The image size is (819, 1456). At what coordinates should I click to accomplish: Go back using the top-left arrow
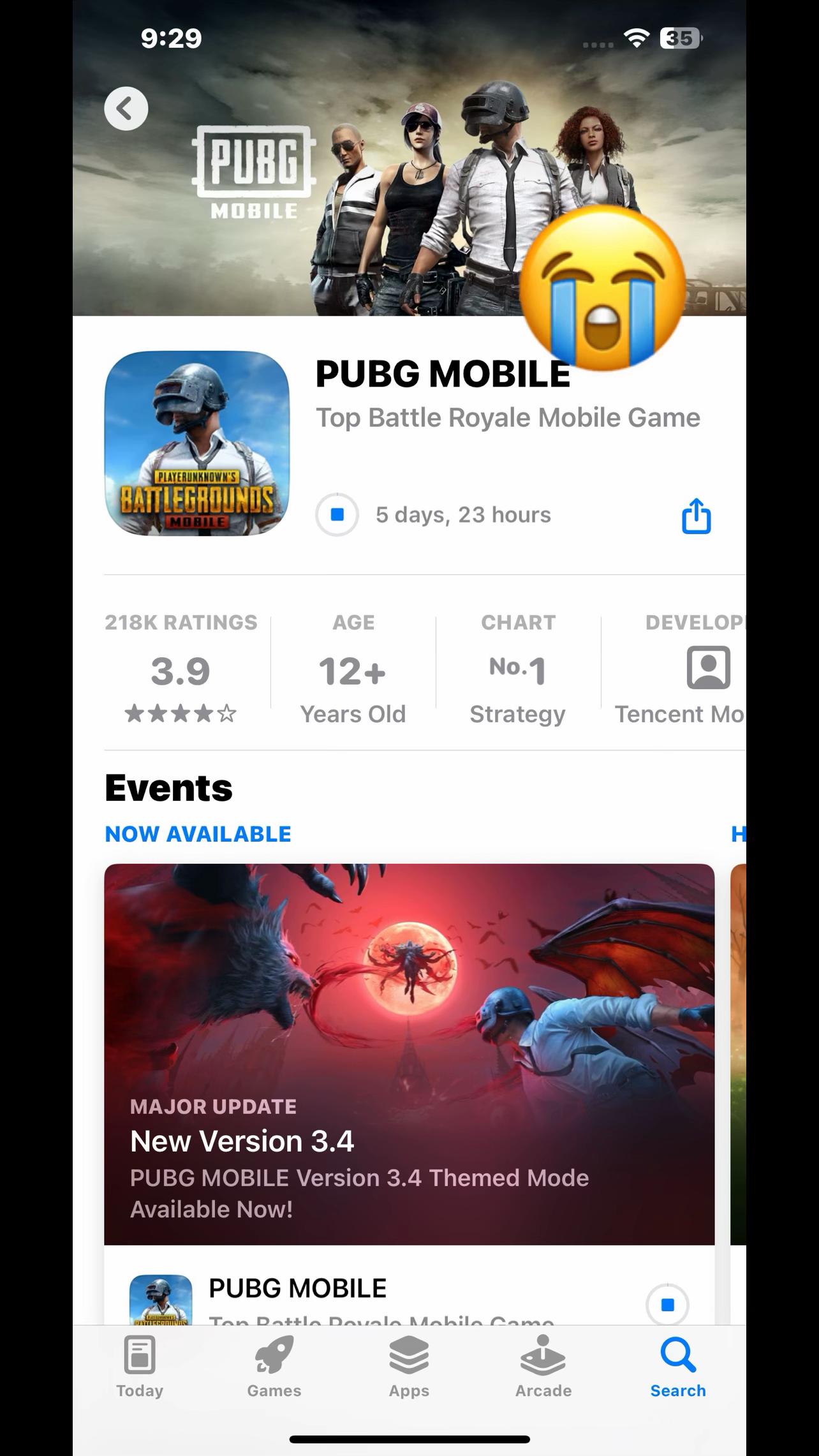coord(126,108)
